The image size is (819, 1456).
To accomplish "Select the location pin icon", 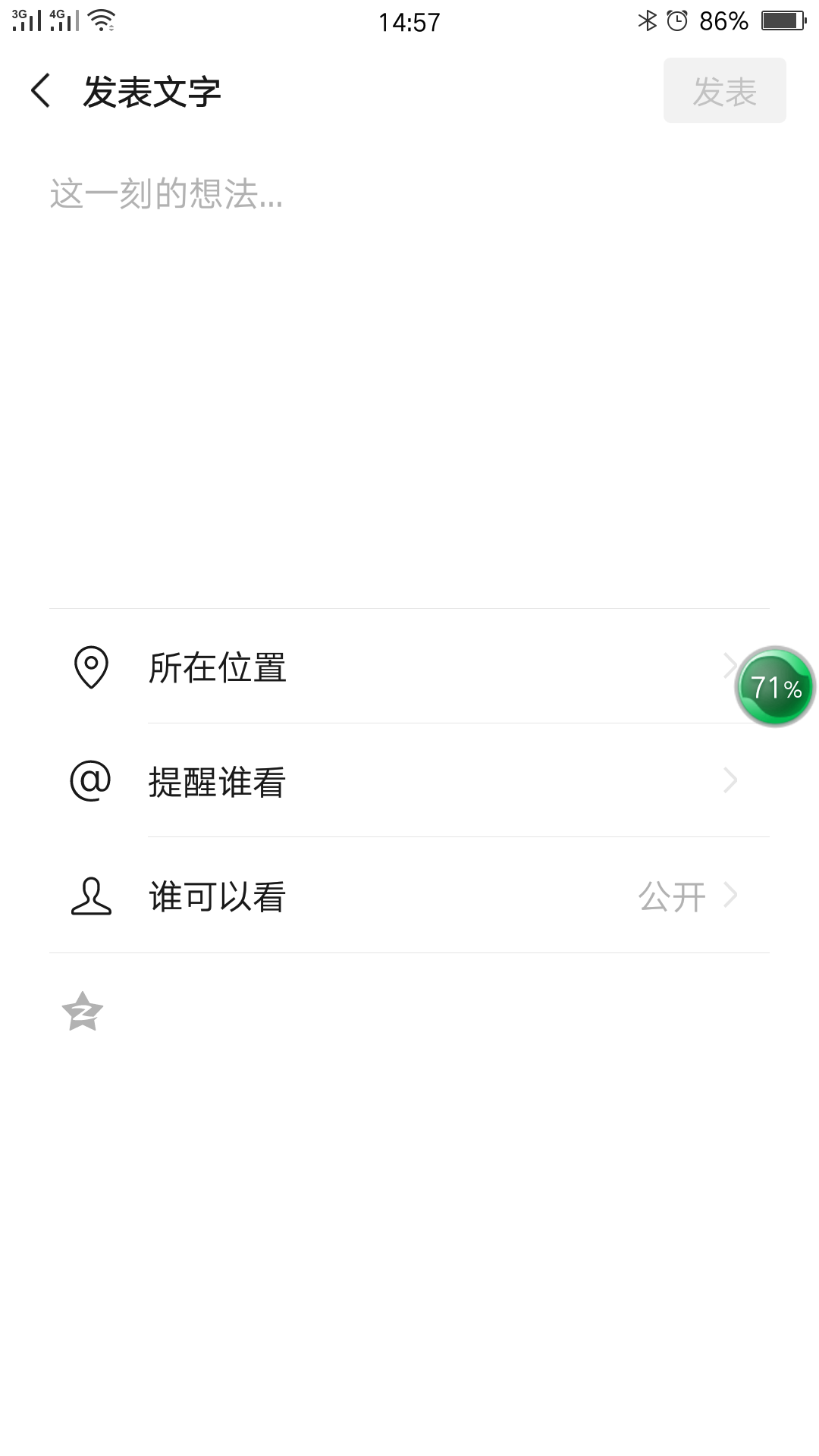I will point(91,667).
